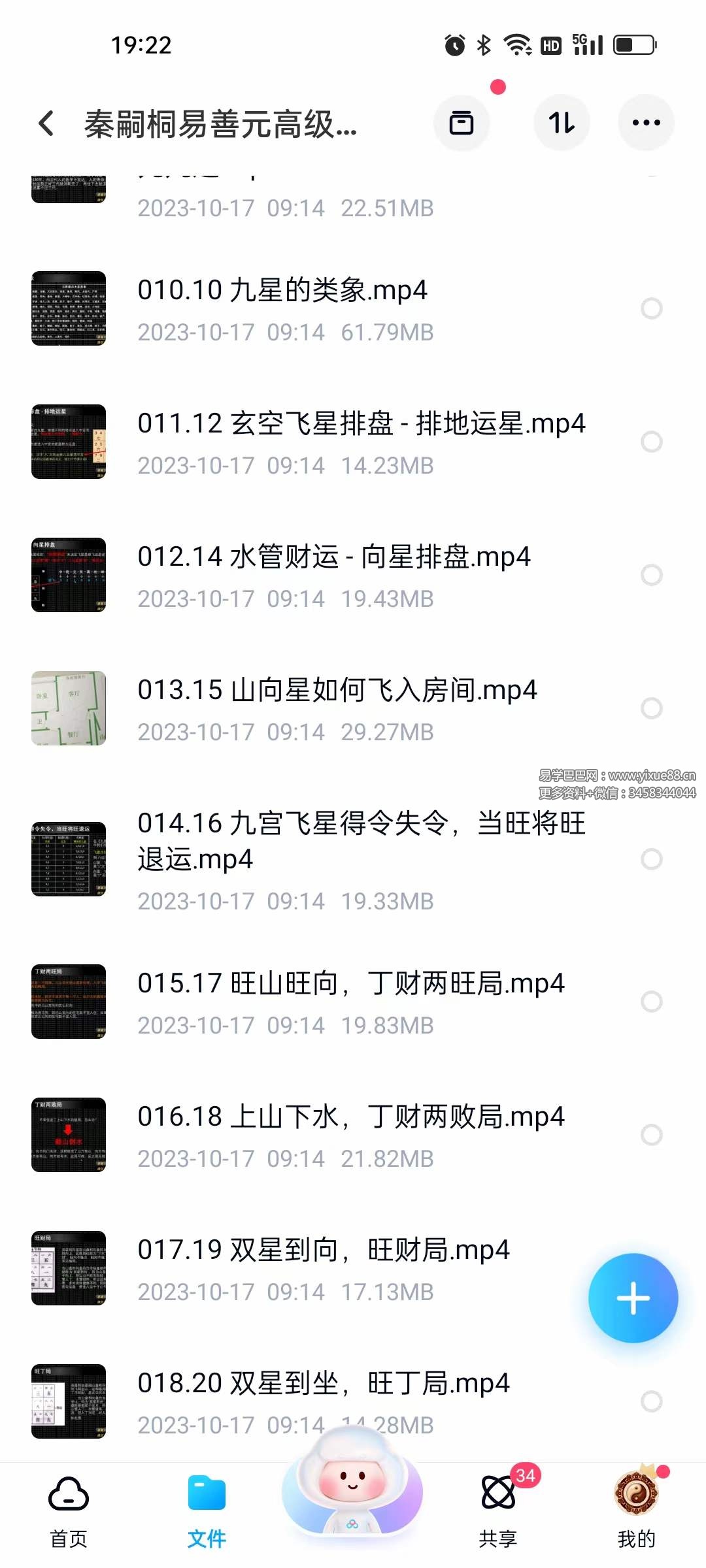Viewport: 706px width, 1568px height.
Task: Tap the taiji icon on the 我的 tab
Action: (635, 1493)
